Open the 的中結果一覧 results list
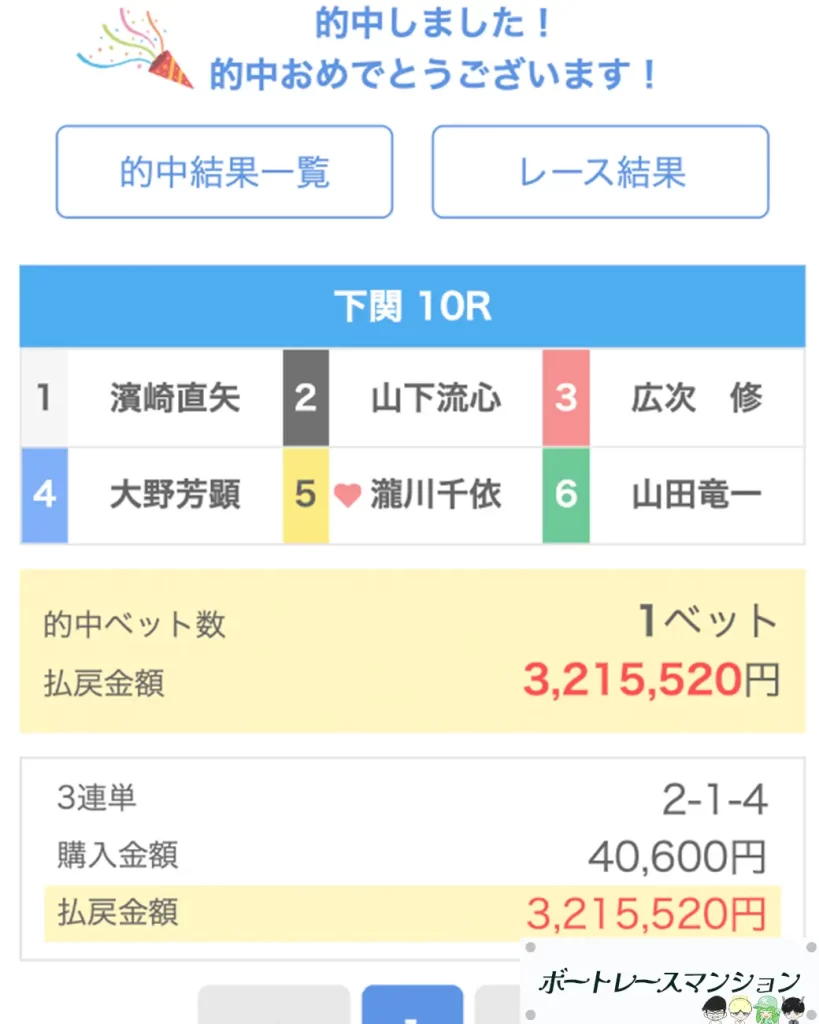Viewport: 819px width, 1024px height. tap(224, 171)
